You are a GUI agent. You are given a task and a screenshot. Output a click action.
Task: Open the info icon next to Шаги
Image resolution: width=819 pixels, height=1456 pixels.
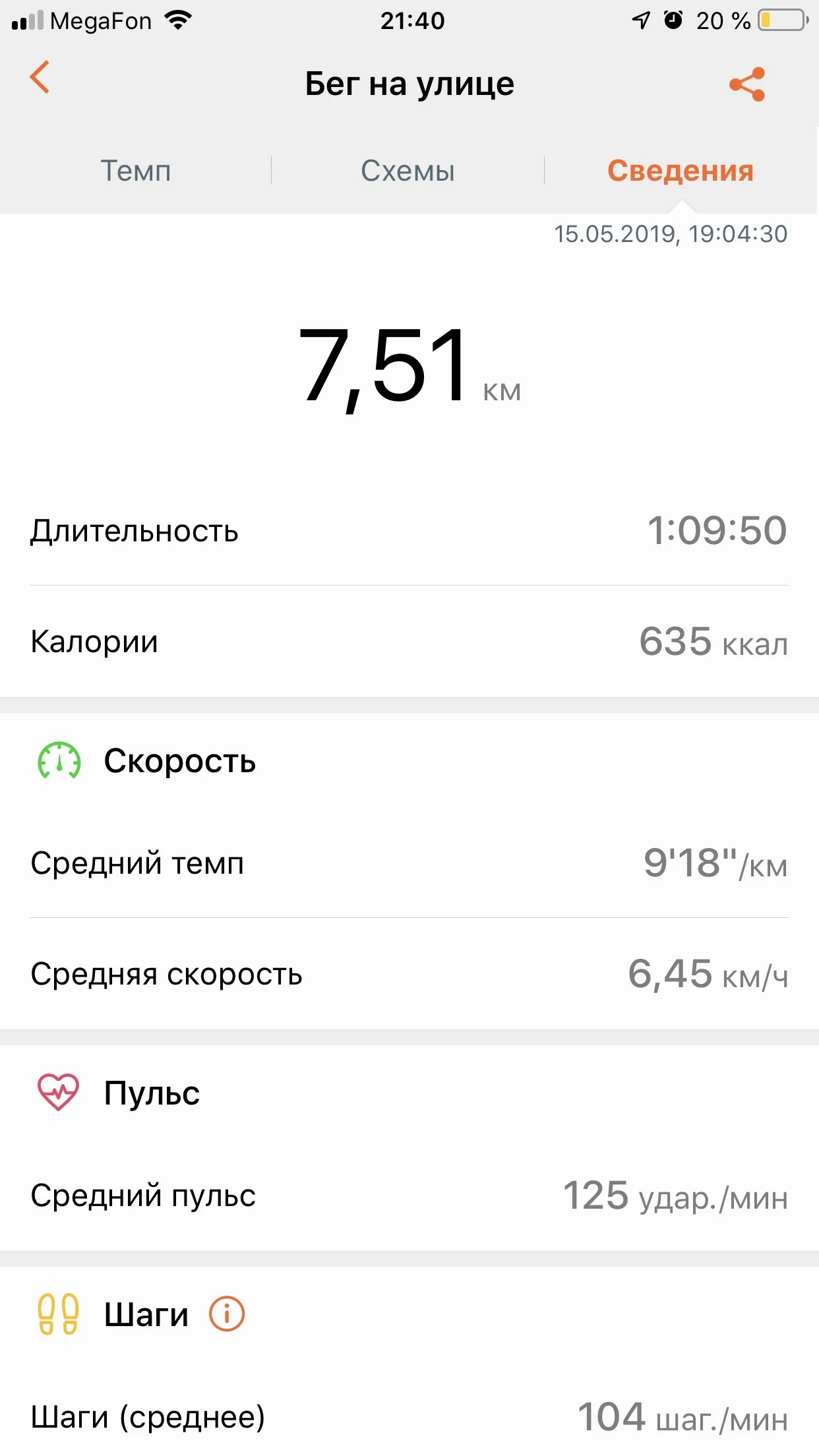[227, 1314]
